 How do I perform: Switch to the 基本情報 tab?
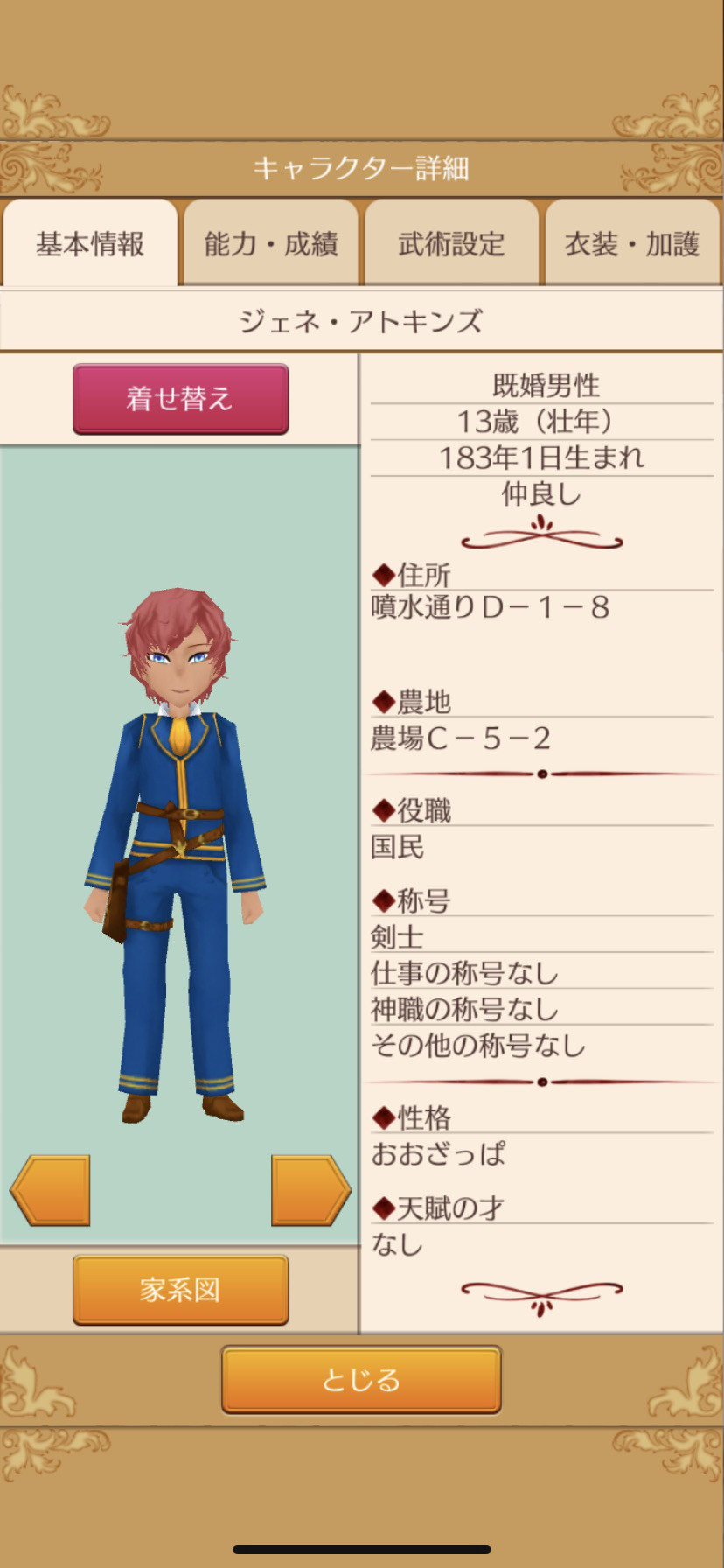pyautogui.click(x=90, y=243)
